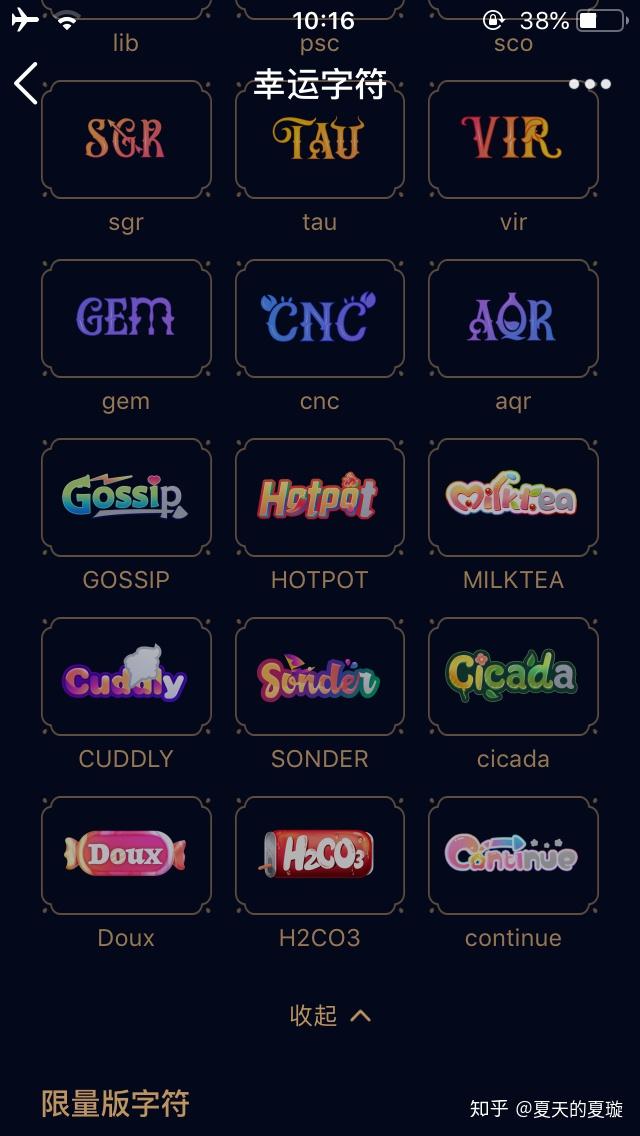Open the three-dot overflow menu
Viewport: 640px width, 1136px height.
[x=589, y=84]
